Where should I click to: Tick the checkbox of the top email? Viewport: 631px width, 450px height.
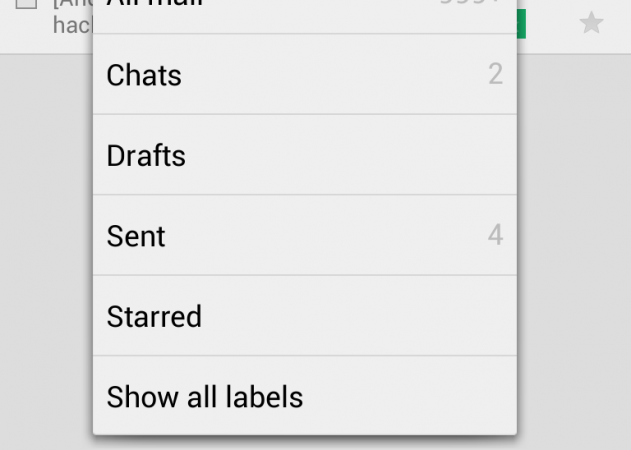(x=27, y=5)
